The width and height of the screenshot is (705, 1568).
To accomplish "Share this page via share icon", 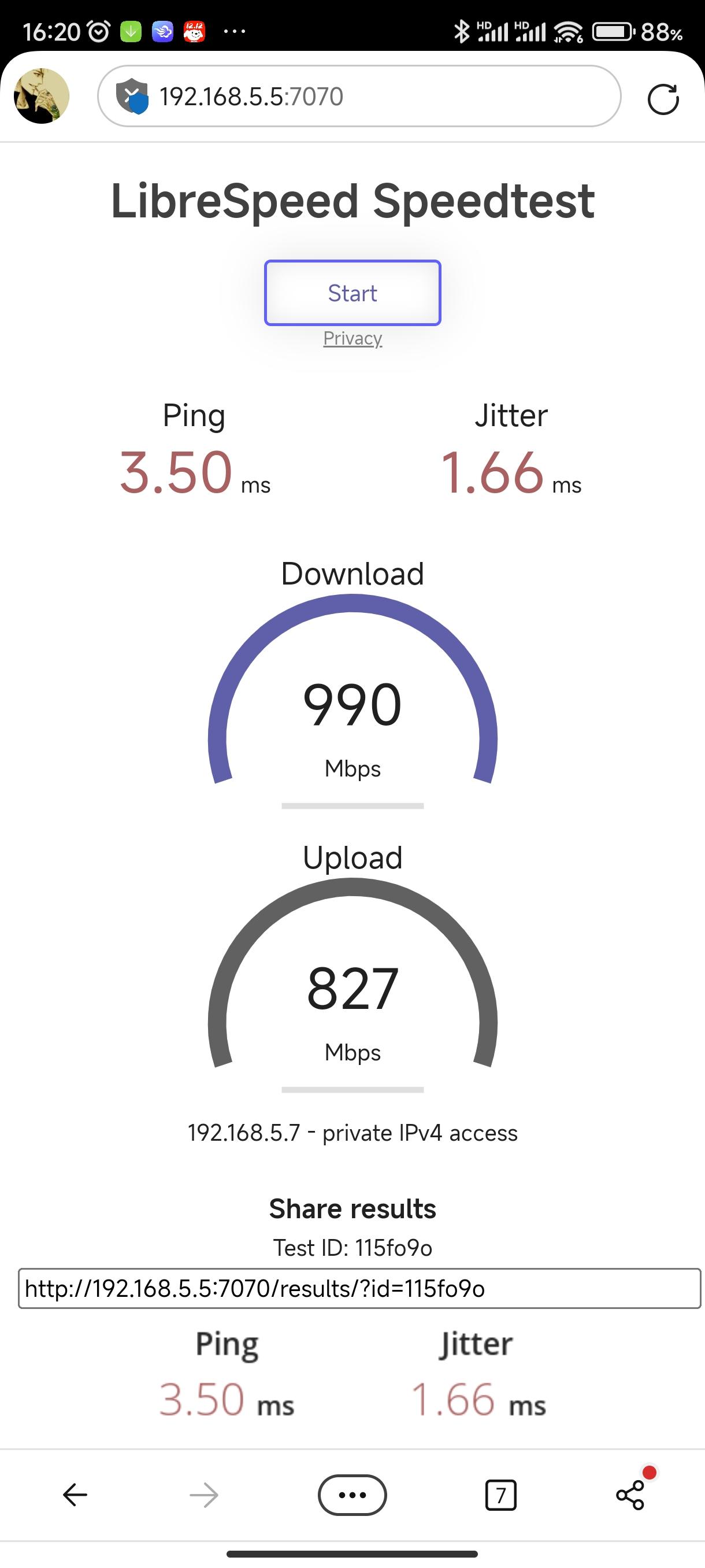I will [630, 1495].
